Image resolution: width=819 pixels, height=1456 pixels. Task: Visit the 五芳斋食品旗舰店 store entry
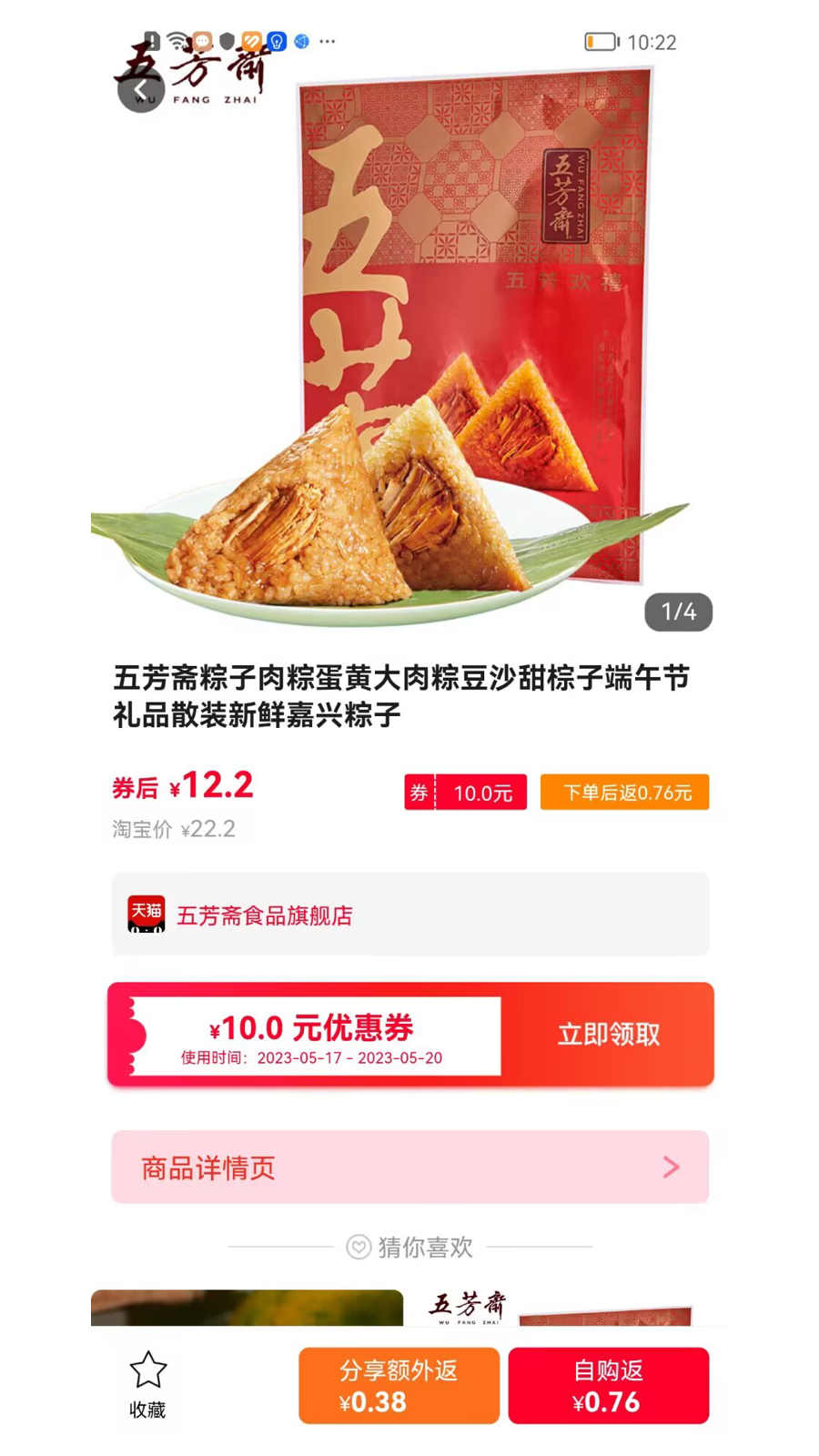(x=267, y=915)
